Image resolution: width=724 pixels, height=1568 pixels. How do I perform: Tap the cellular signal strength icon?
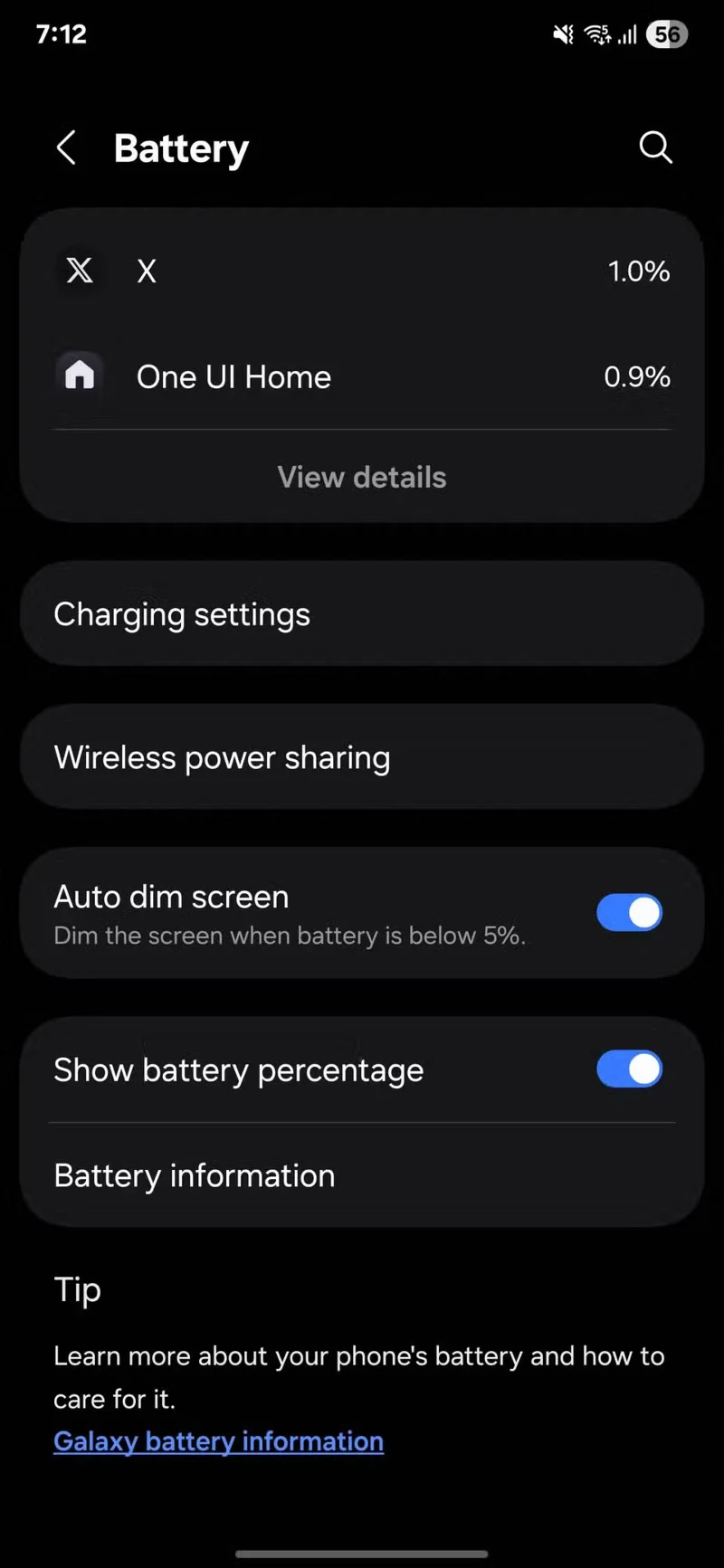point(628,33)
